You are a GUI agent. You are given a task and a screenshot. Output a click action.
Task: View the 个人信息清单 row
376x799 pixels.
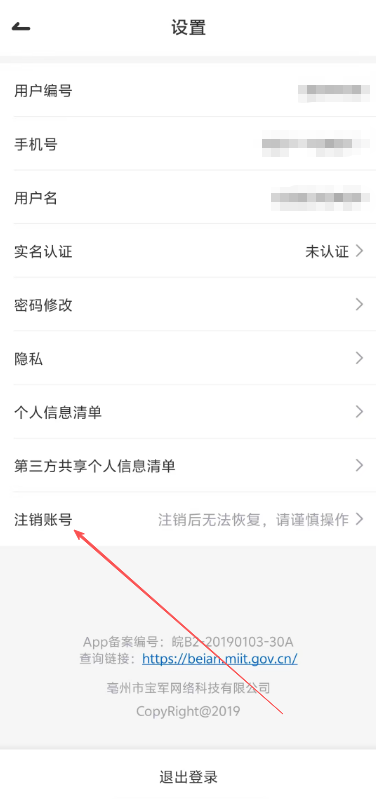click(x=188, y=412)
